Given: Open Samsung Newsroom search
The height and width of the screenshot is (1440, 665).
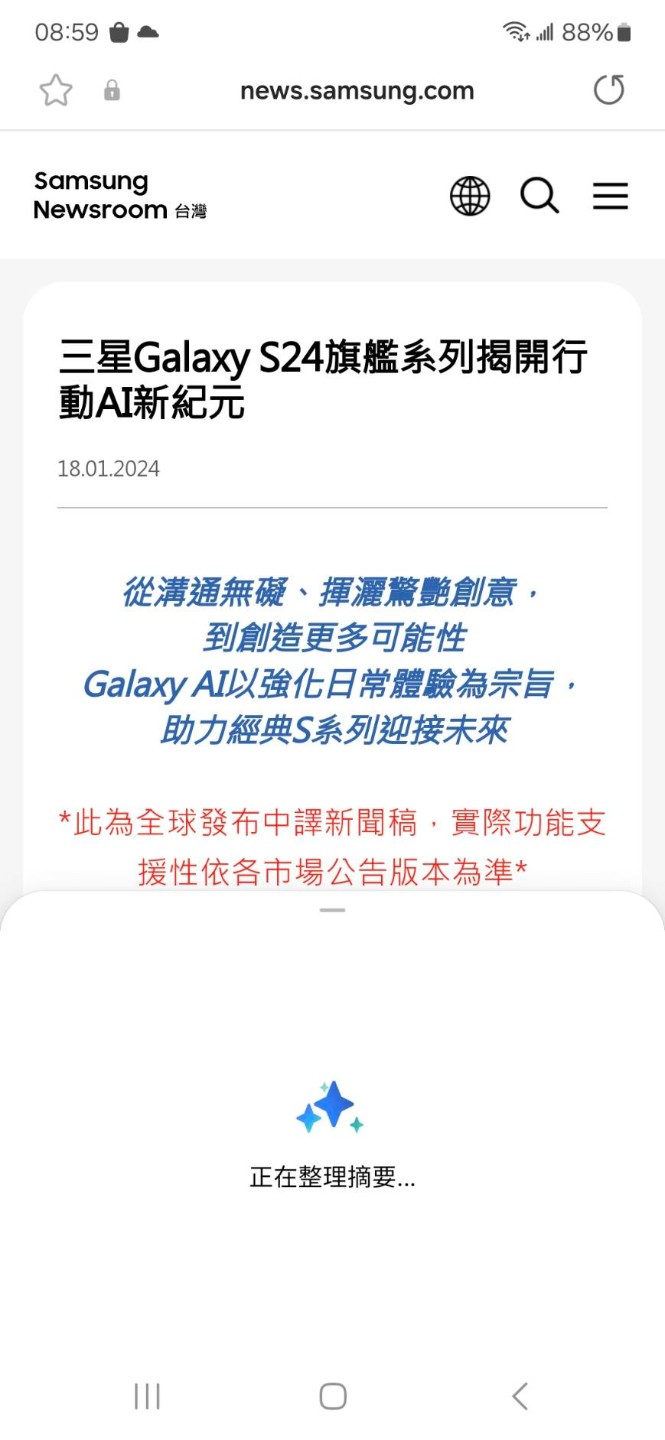Looking at the screenshot, I should click(x=539, y=196).
